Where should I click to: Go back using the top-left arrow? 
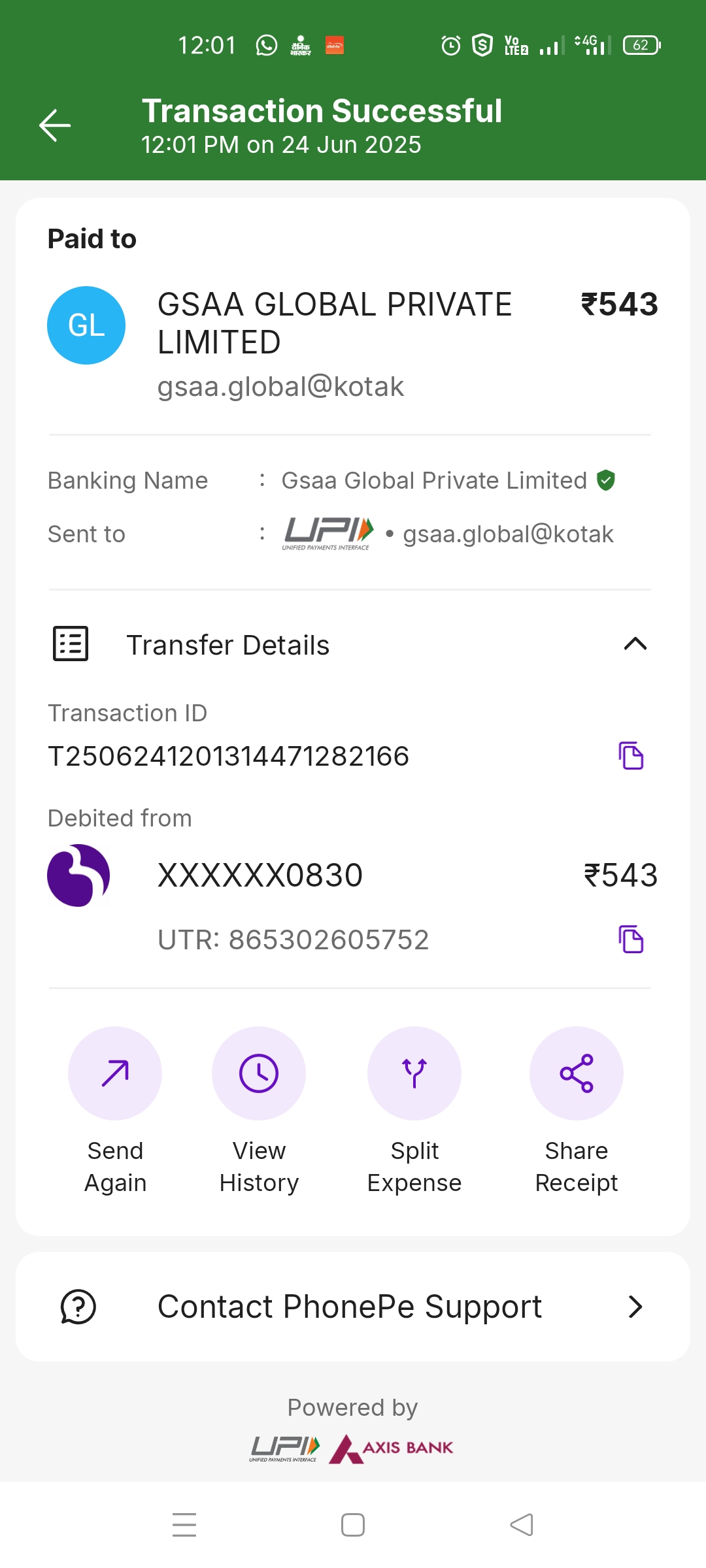(x=55, y=125)
